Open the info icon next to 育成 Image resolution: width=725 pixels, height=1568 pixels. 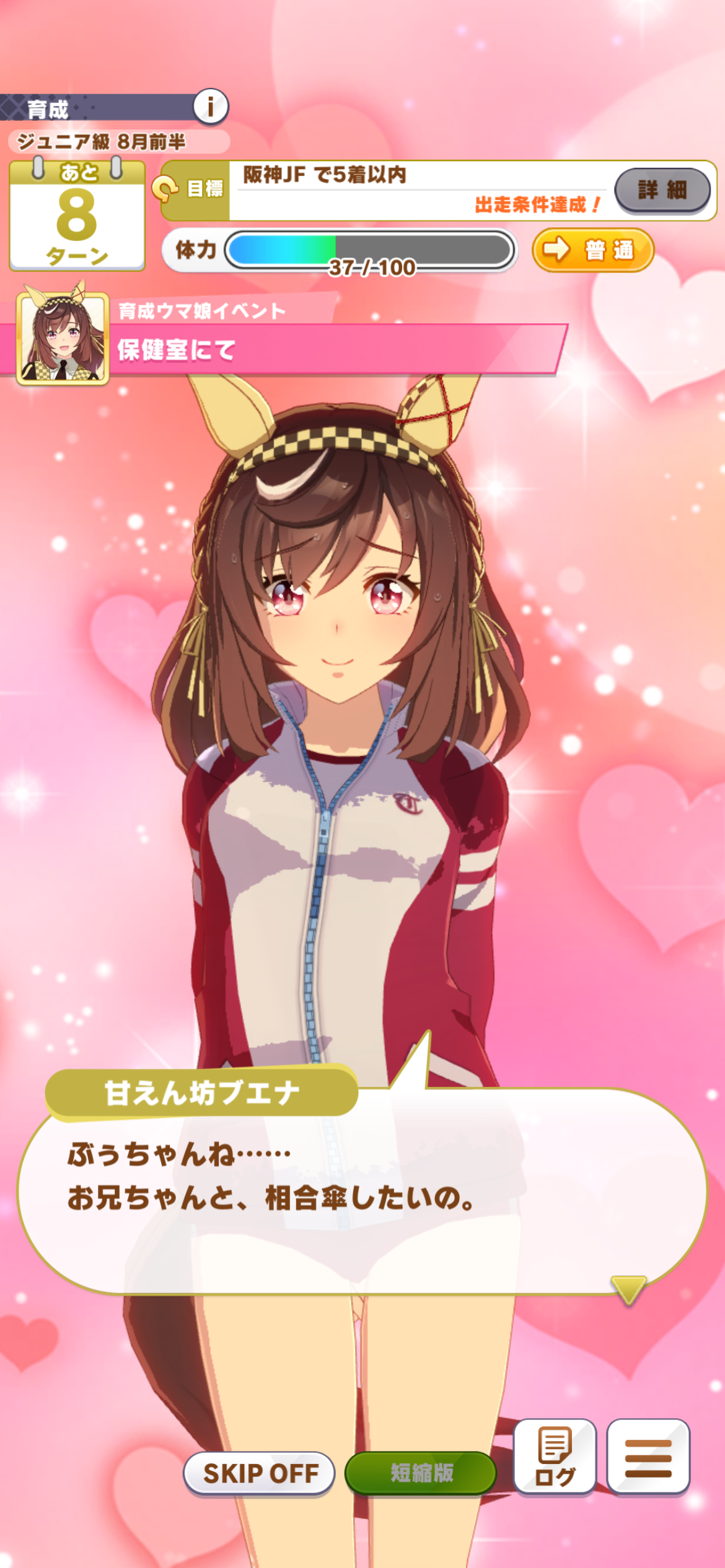[x=211, y=107]
